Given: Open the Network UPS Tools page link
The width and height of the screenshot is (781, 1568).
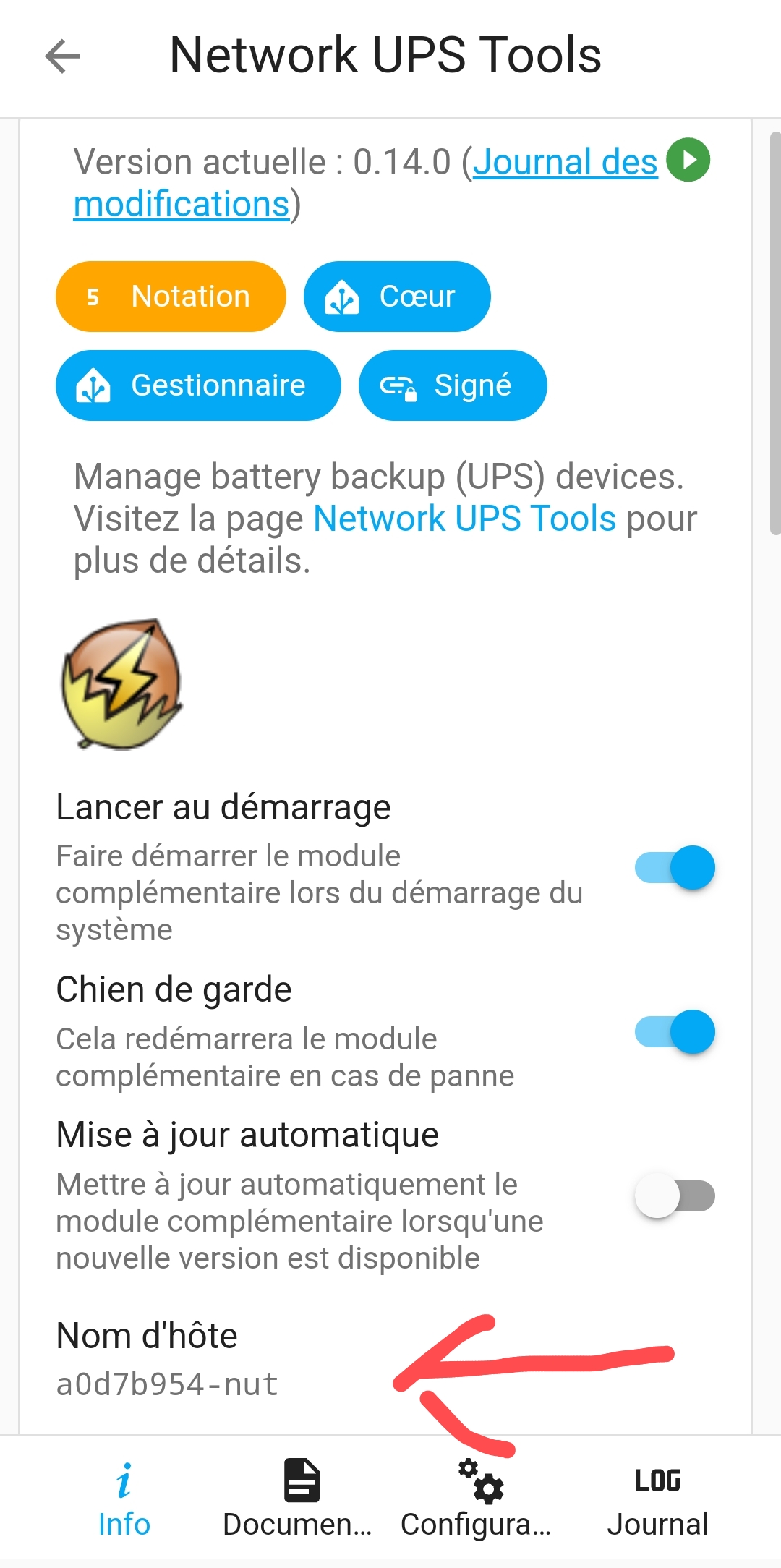Looking at the screenshot, I should click(x=464, y=519).
